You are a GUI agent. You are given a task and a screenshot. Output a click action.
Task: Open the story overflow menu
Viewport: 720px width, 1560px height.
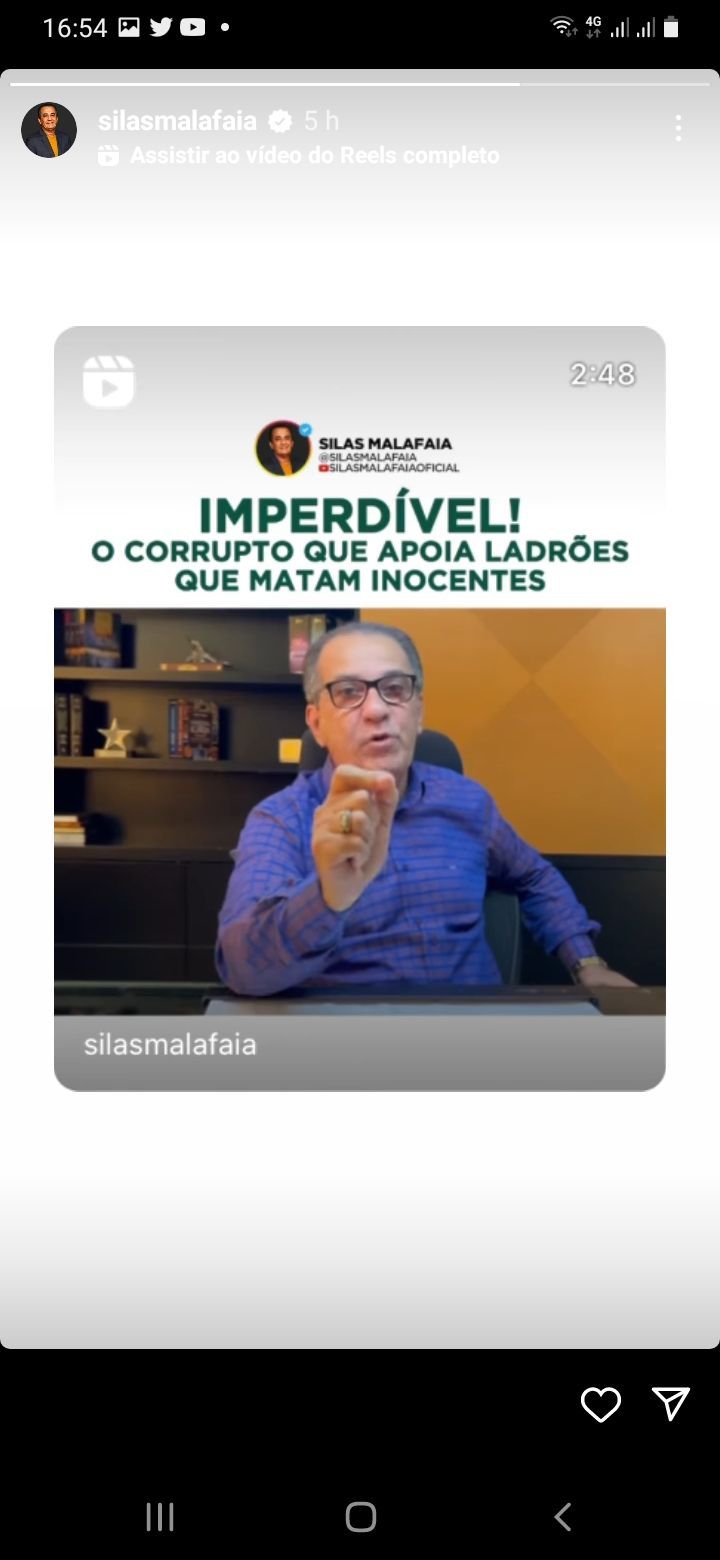pos(678,128)
